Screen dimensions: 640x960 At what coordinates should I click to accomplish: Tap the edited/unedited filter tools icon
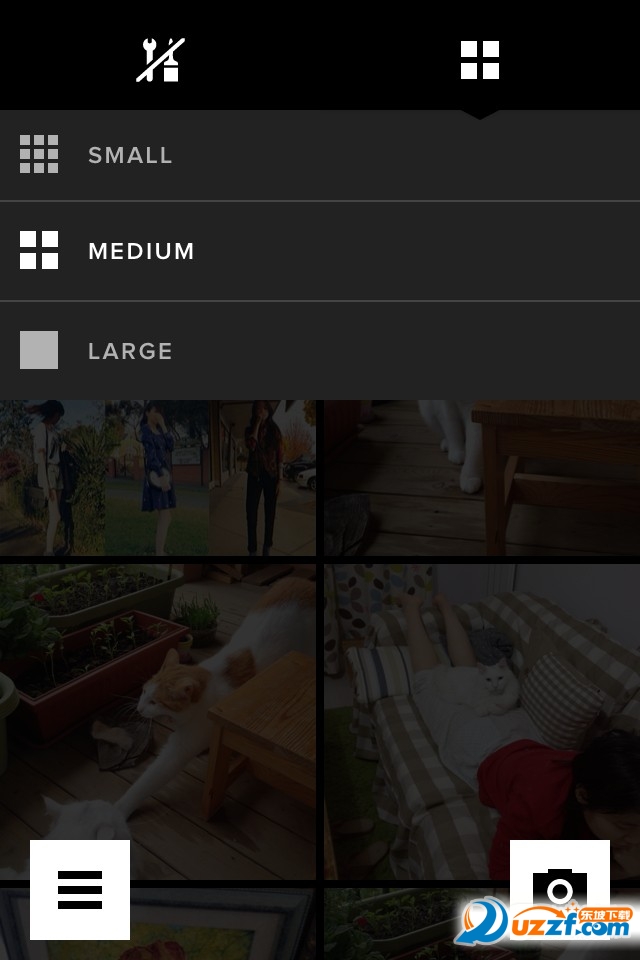tap(160, 59)
